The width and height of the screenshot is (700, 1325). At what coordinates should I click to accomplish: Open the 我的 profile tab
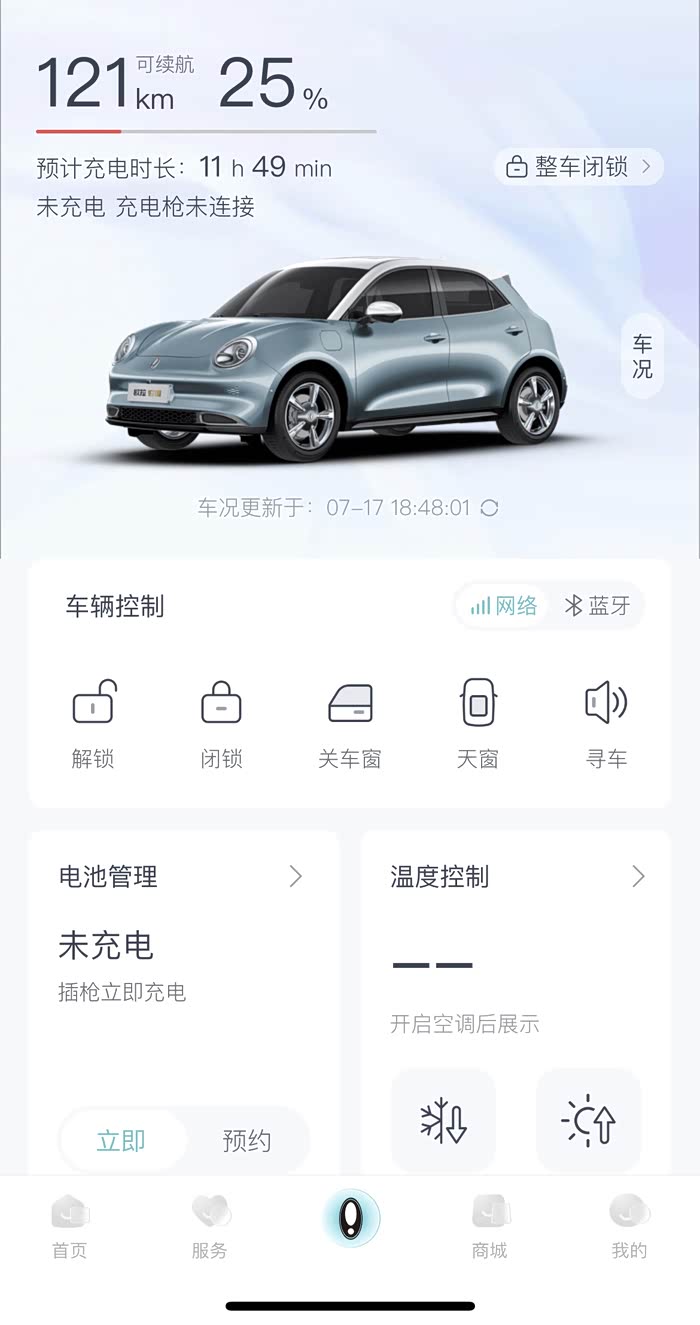(x=629, y=1227)
